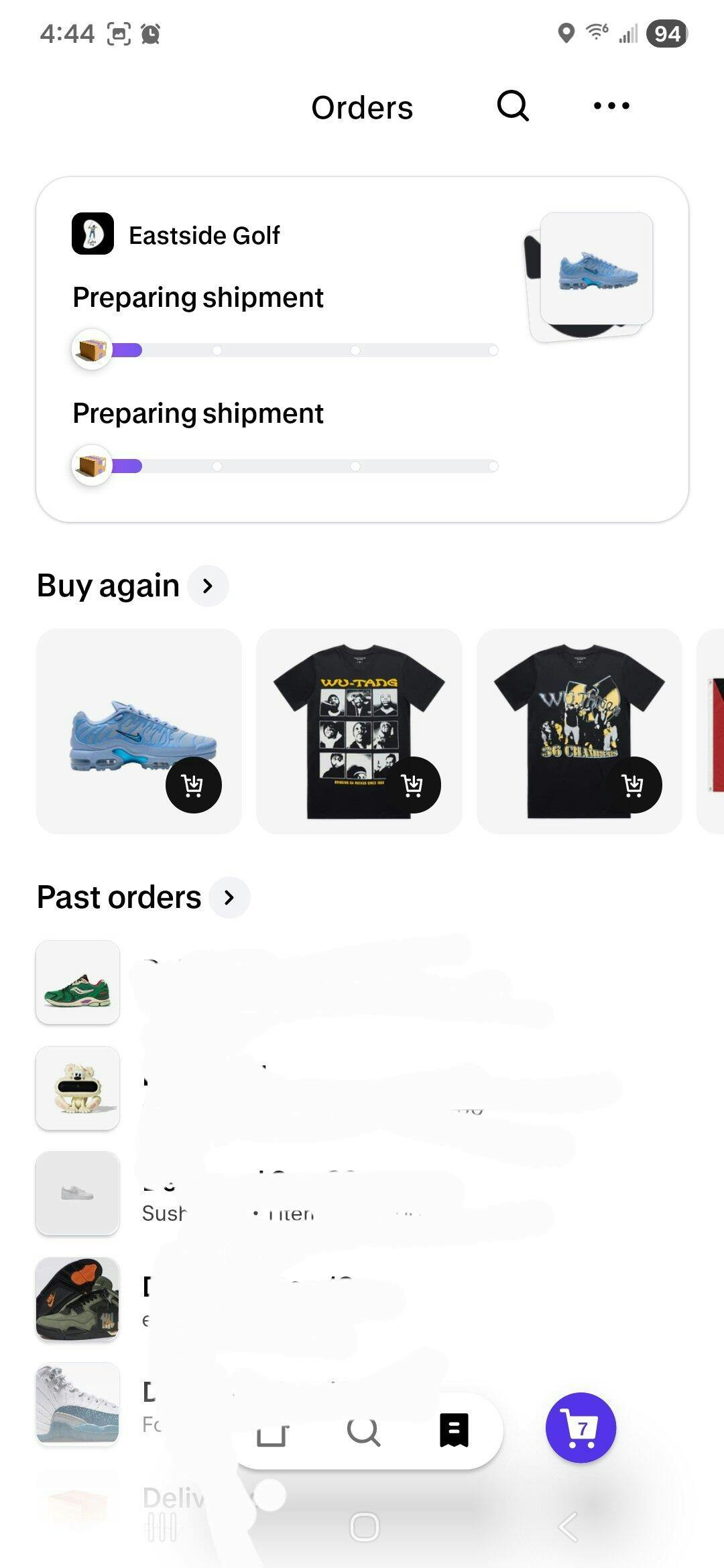The width and height of the screenshot is (724, 1568).
Task: Add the 36 Chambers tee to cart
Action: click(633, 785)
